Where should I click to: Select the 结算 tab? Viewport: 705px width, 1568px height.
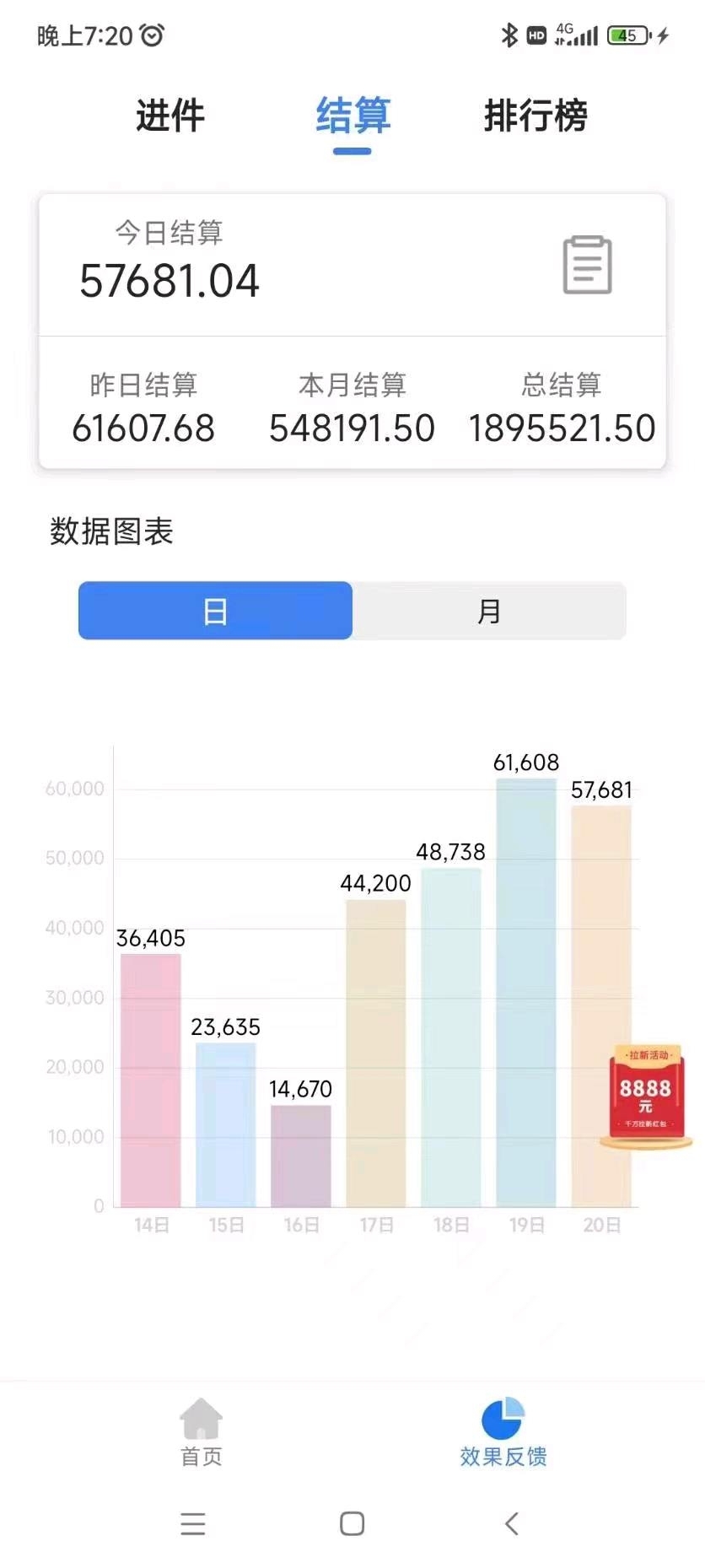[352, 116]
